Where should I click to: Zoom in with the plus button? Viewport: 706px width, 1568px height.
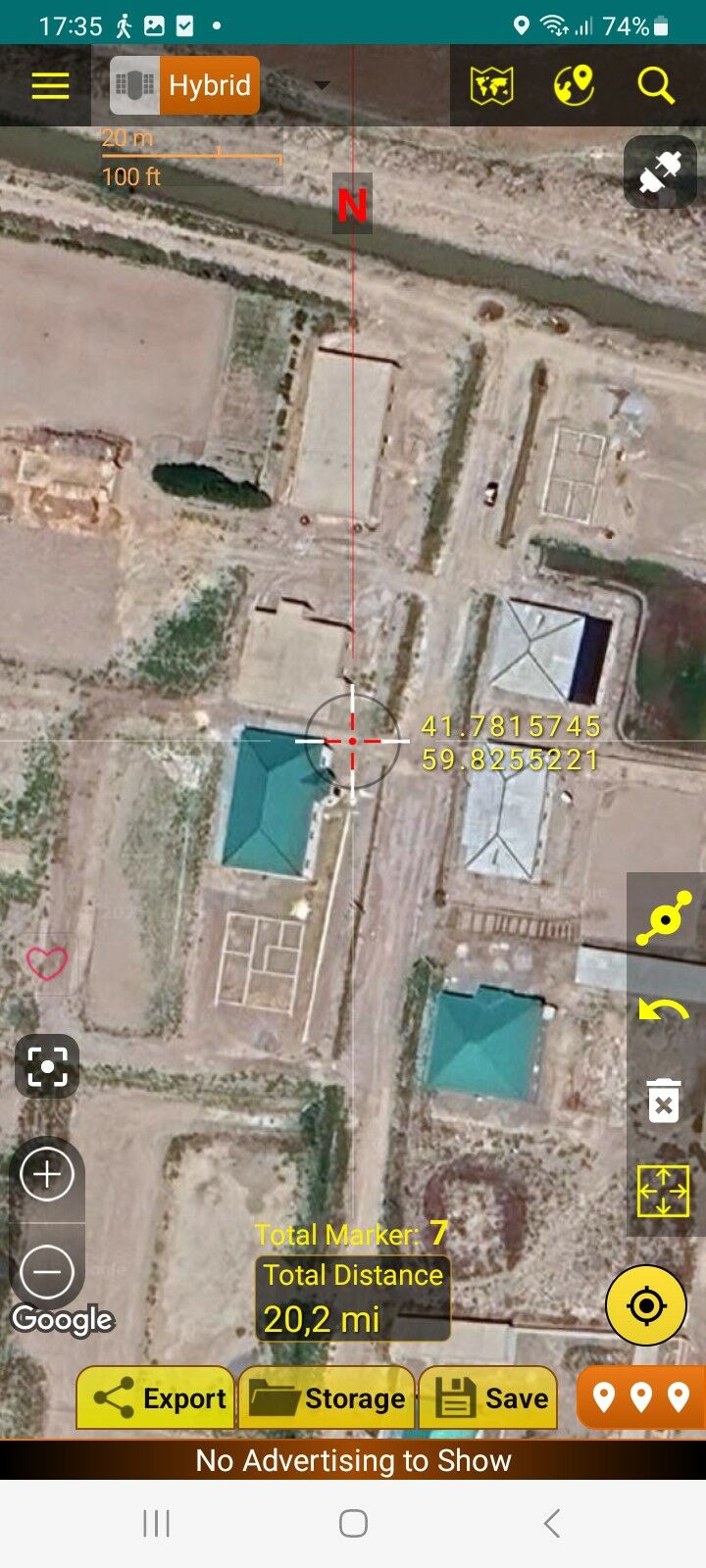(x=47, y=1174)
